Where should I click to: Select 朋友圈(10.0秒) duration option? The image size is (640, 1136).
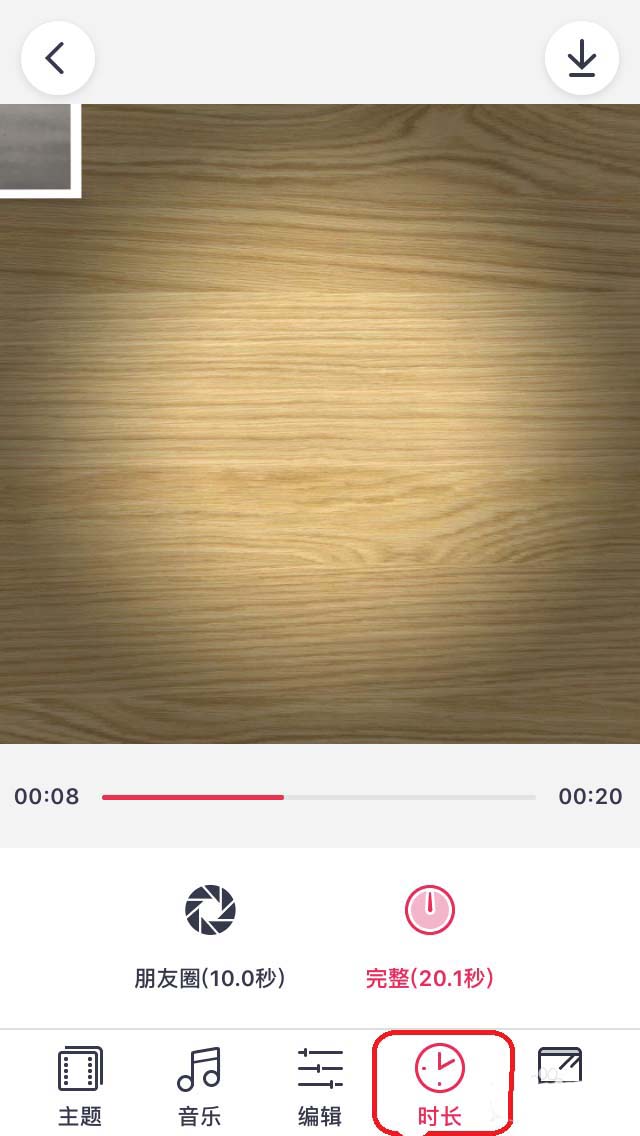210,936
